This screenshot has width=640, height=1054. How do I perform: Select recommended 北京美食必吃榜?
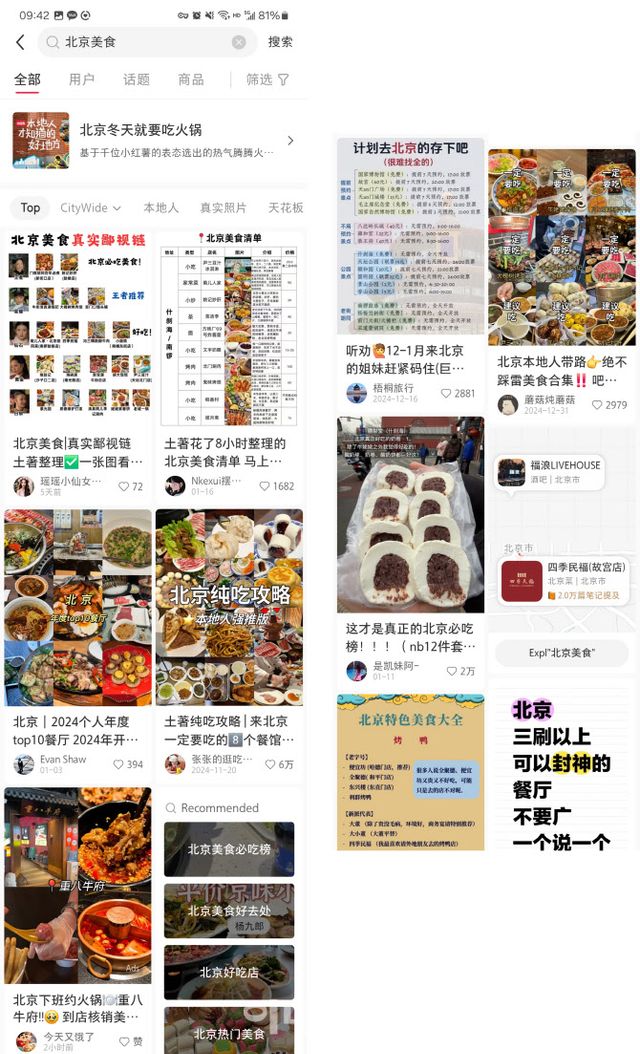229,849
